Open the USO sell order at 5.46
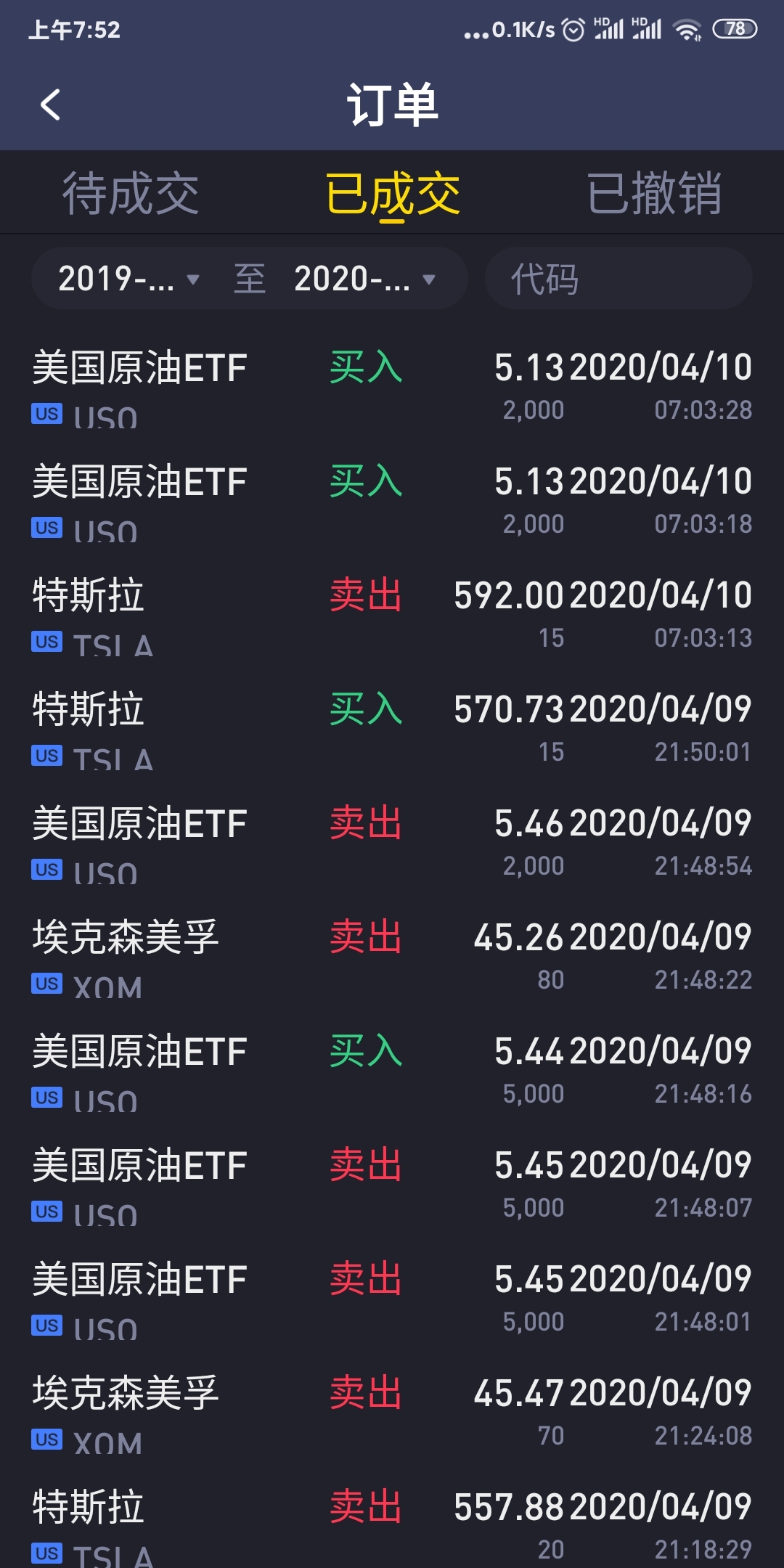The height and width of the screenshot is (1568, 784). pos(392,844)
